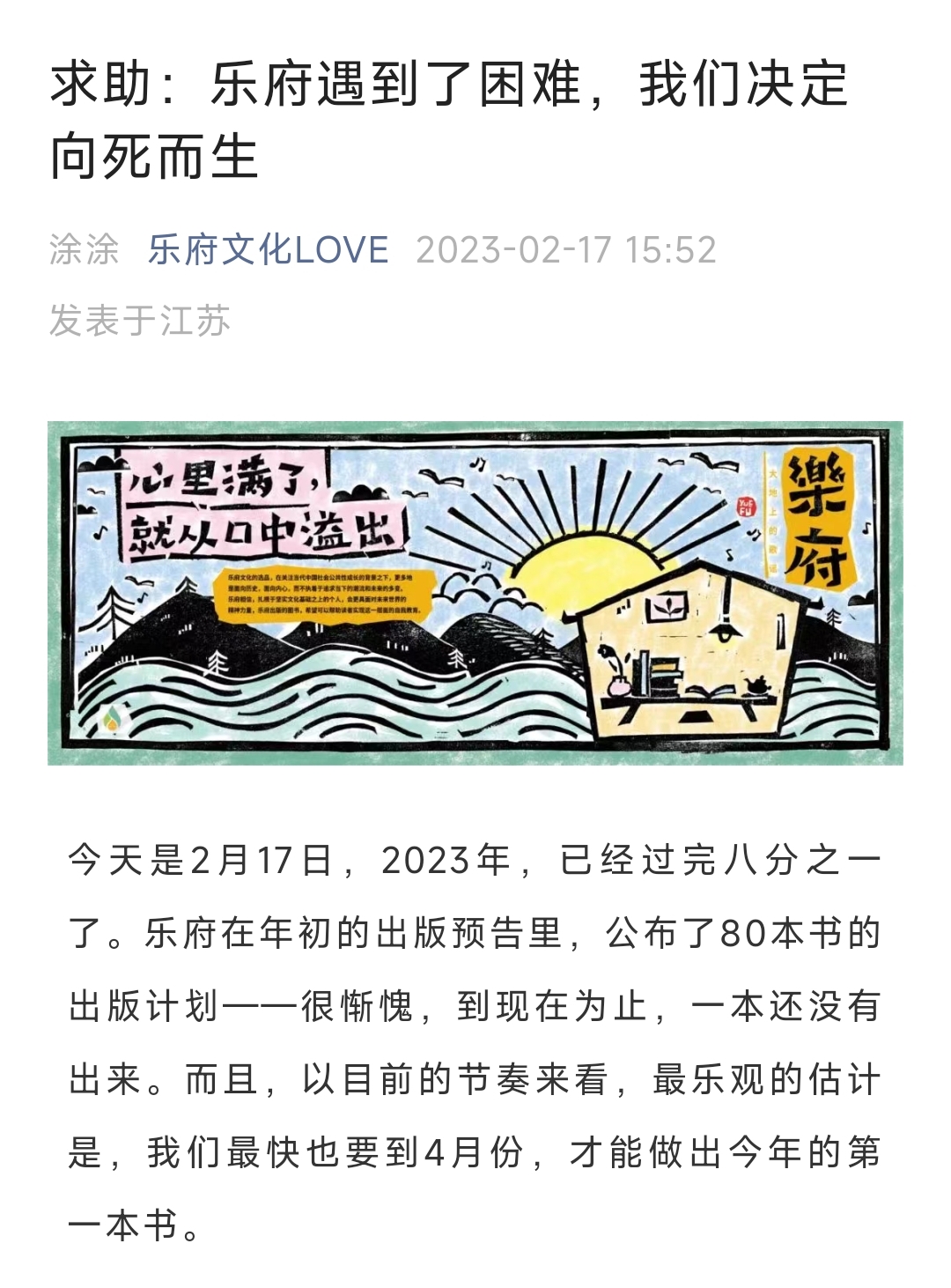This screenshot has width=951, height=1288.
Task: Open the 乐府文化LOVE account page
Action: coord(268,249)
